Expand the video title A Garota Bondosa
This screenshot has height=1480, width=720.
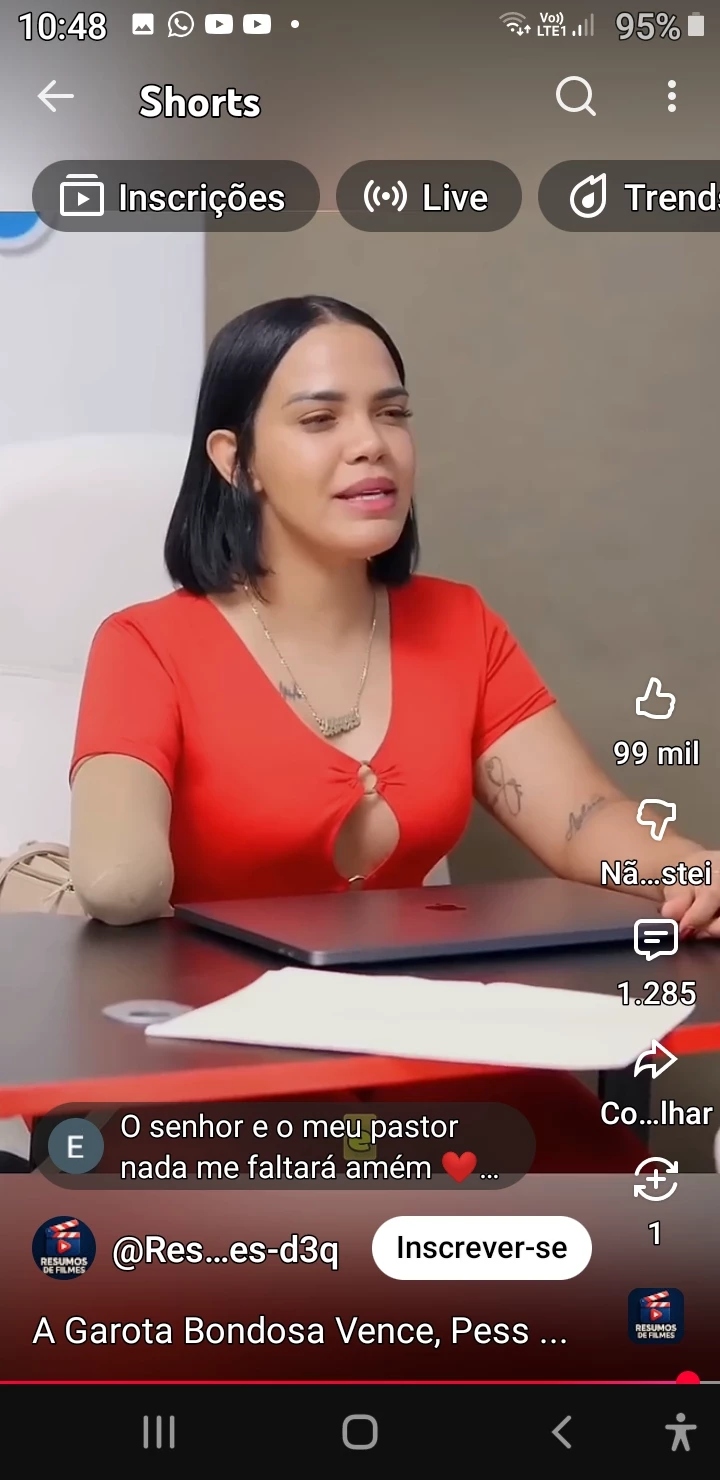tap(300, 1331)
